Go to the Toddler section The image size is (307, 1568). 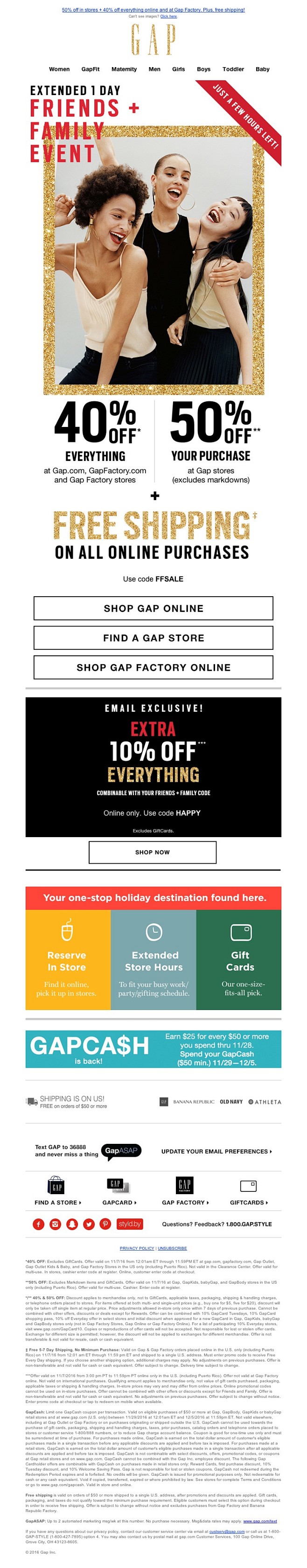pyautogui.click(x=233, y=69)
